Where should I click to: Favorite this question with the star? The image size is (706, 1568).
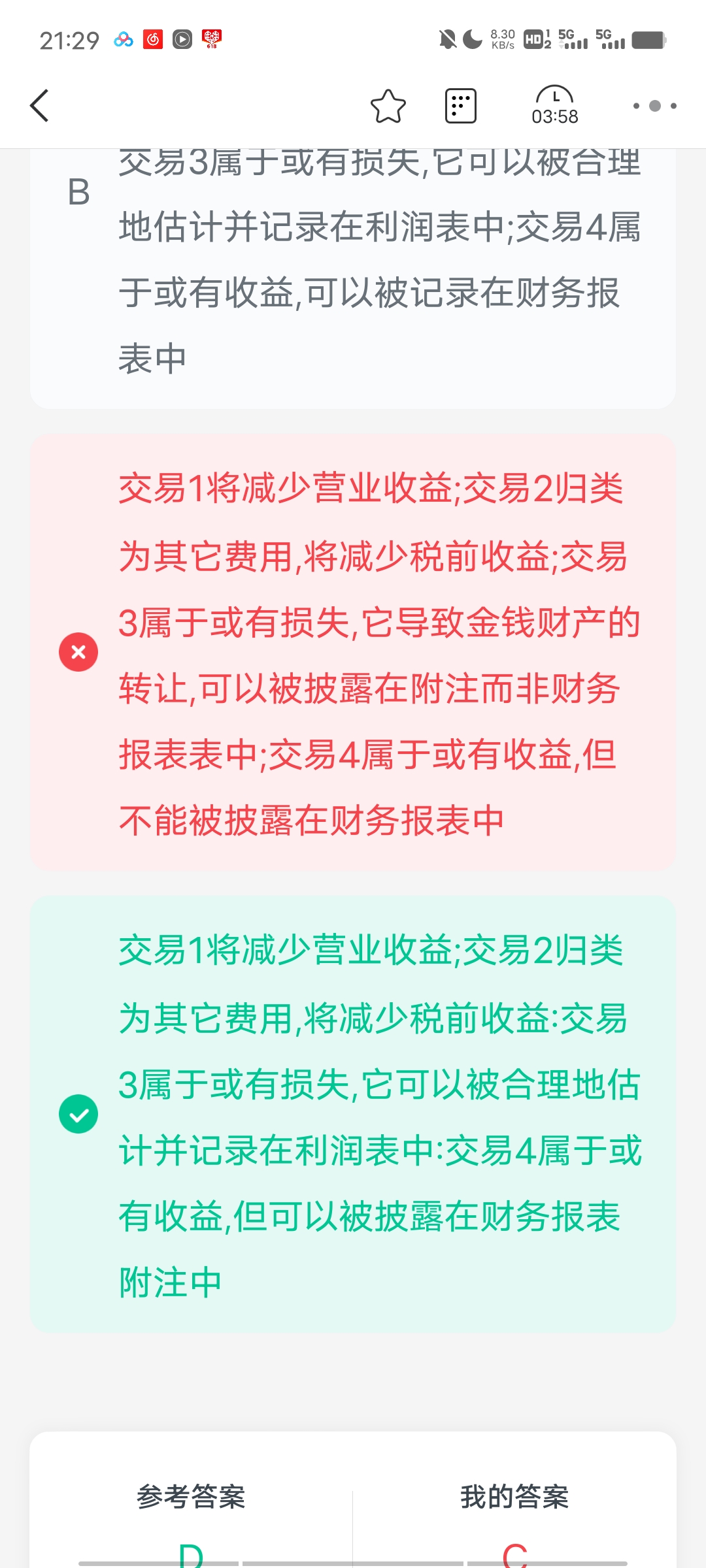point(388,106)
